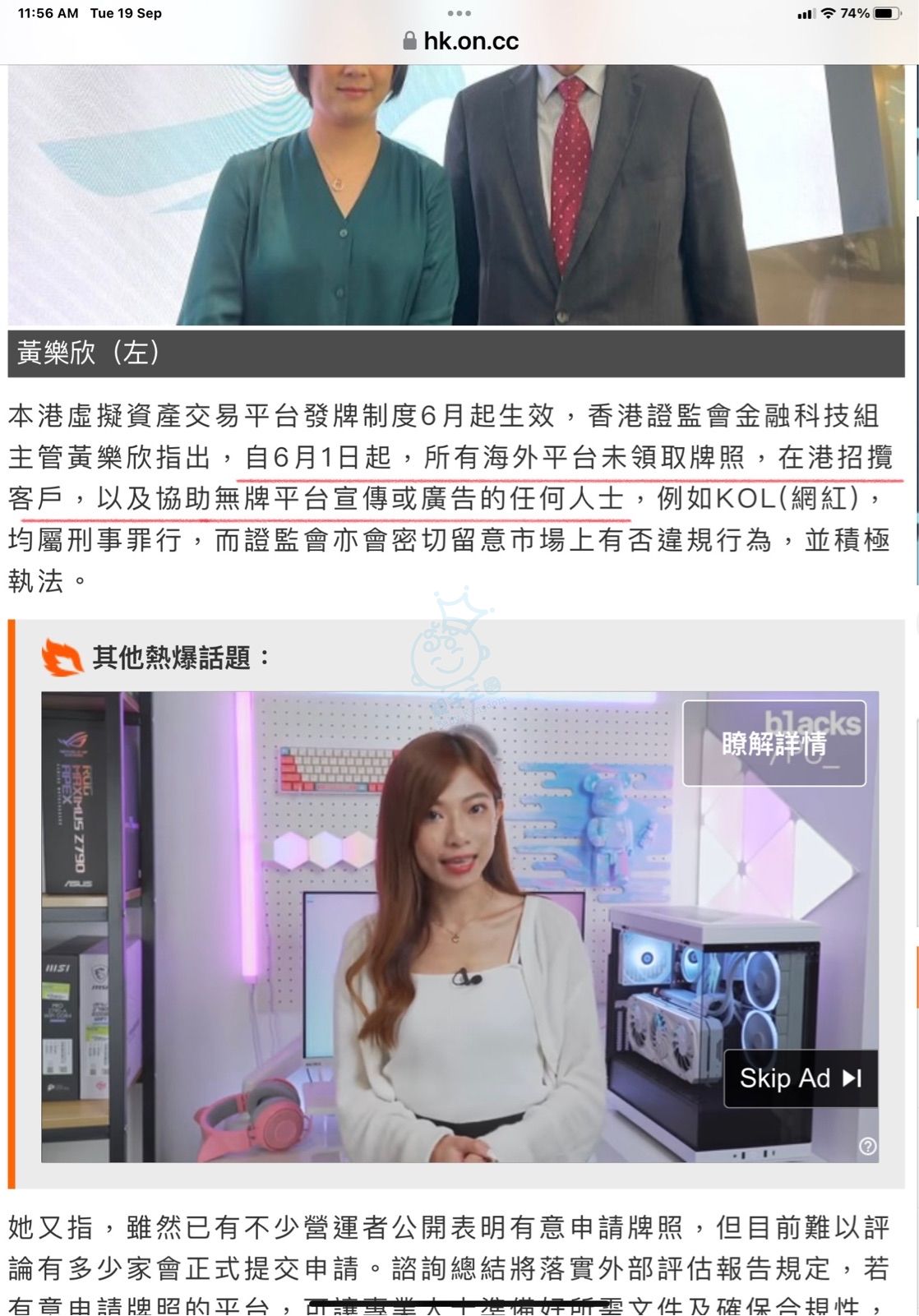
Task: Open the photo of 黃樂欣
Action: [456, 195]
